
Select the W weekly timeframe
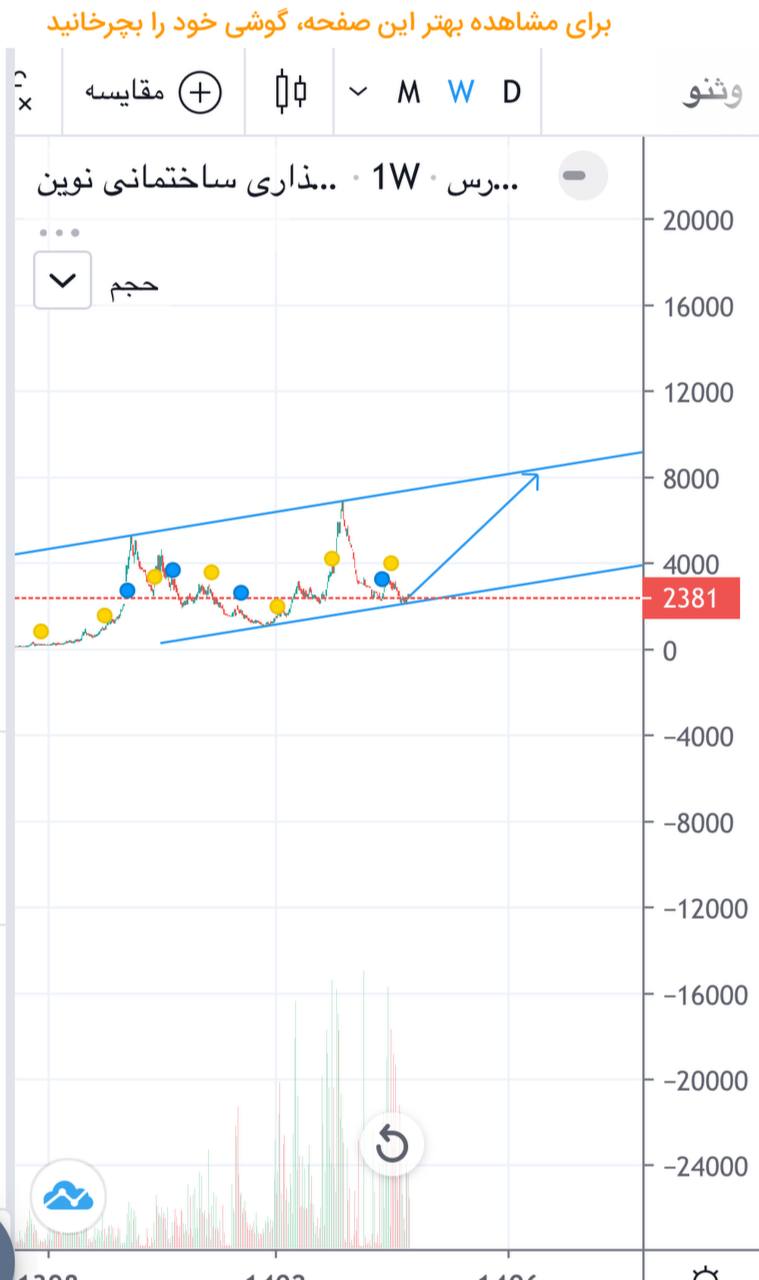[x=461, y=92]
